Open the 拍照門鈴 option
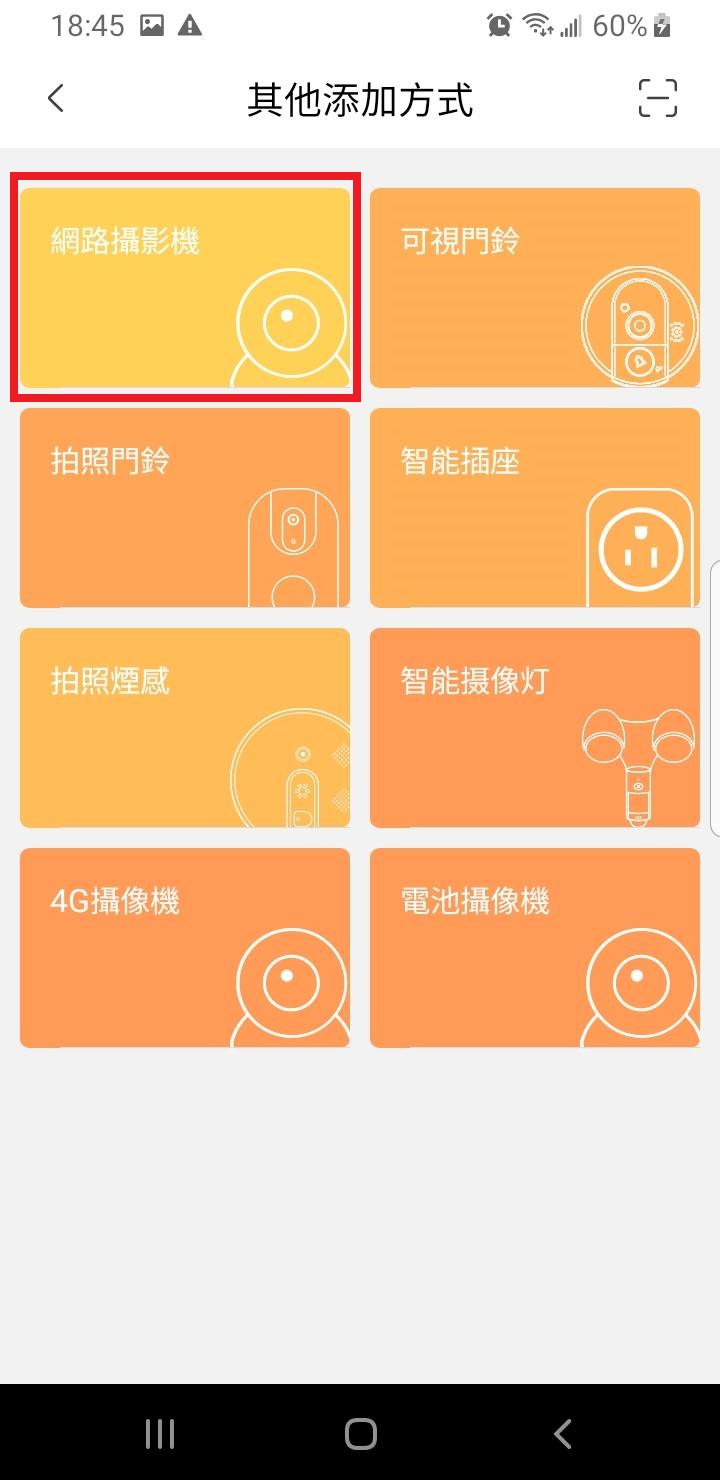This screenshot has height=1480, width=720. click(185, 508)
